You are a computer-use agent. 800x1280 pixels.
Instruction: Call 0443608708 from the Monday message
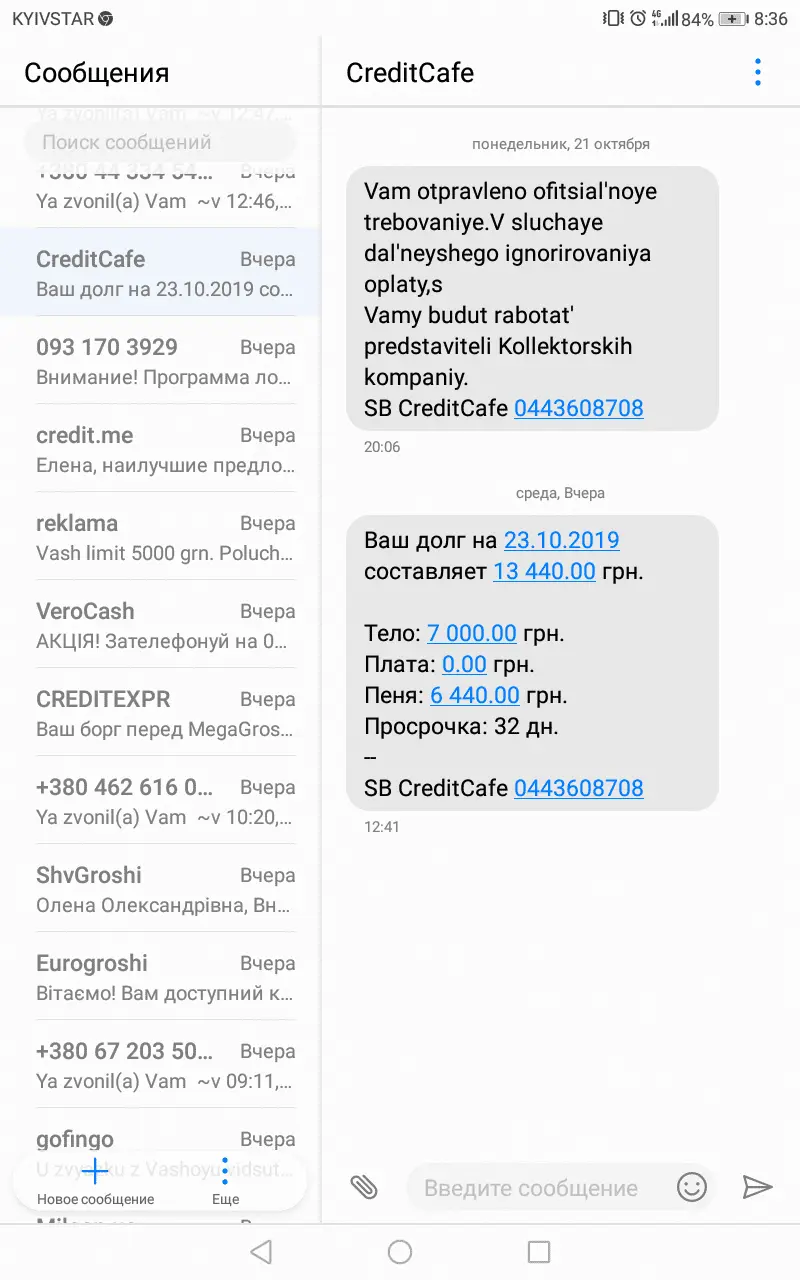(578, 408)
